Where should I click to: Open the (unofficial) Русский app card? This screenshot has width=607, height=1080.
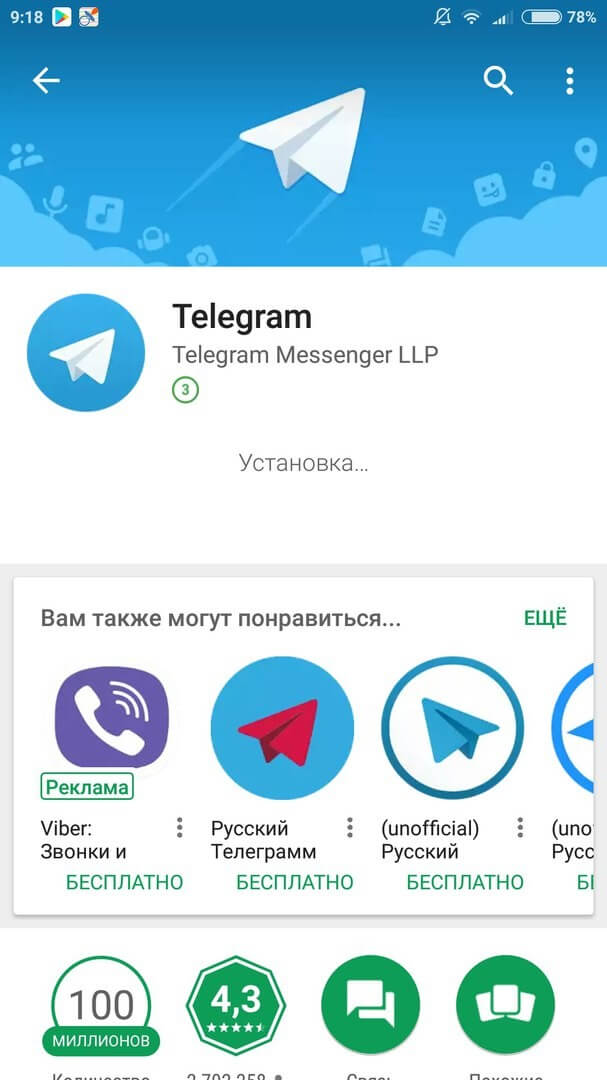(452, 728)
